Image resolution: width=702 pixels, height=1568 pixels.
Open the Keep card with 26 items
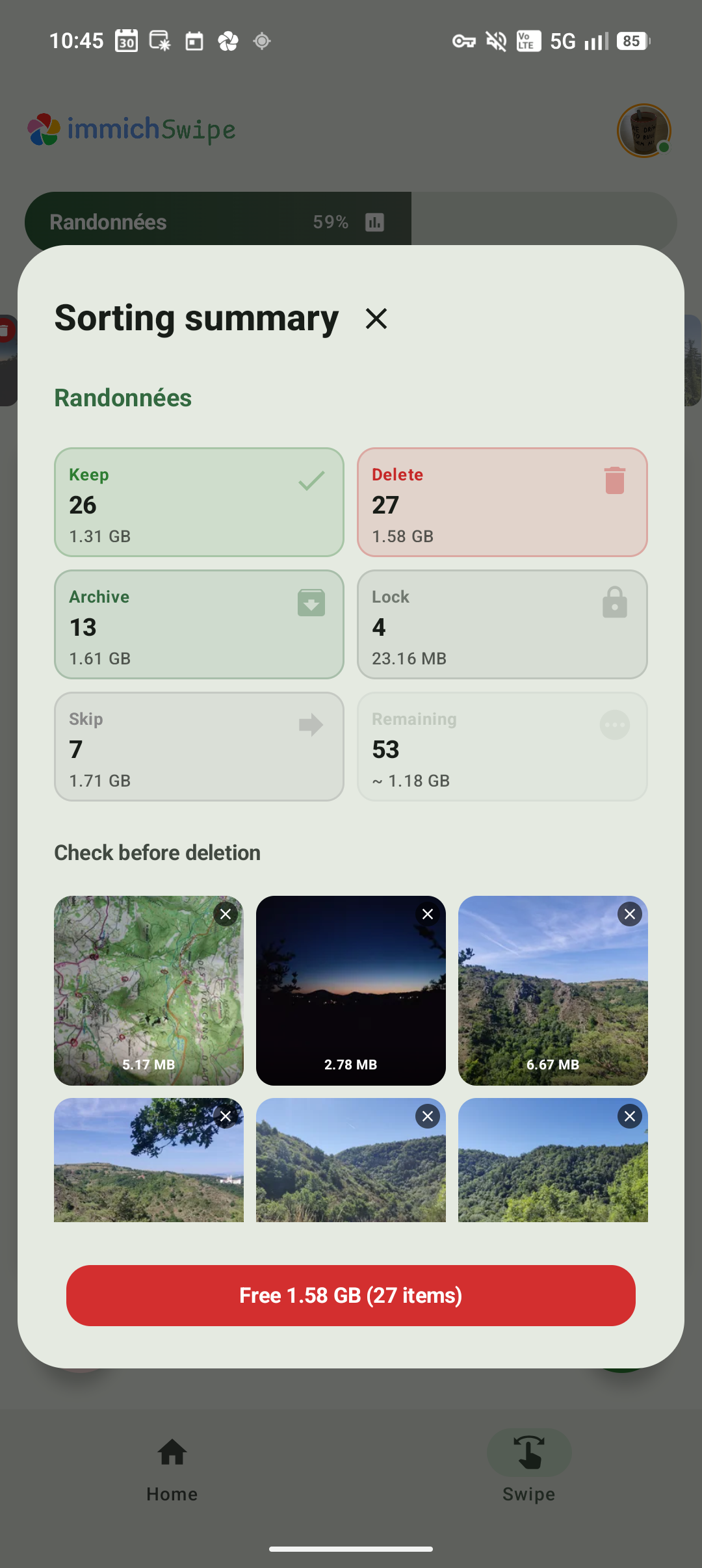click(x=199, y=502)
